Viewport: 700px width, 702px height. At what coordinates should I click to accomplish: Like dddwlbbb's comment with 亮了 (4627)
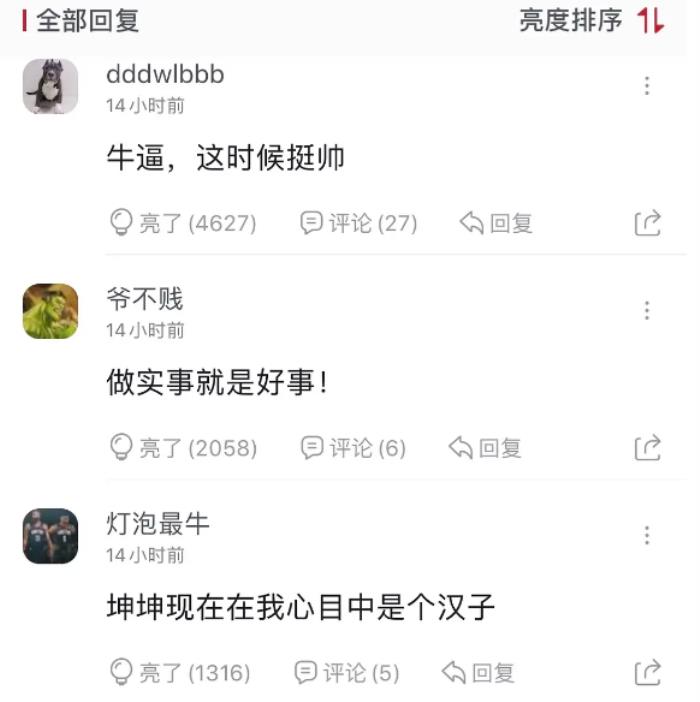pyautogui.click(x=183, y=223)
